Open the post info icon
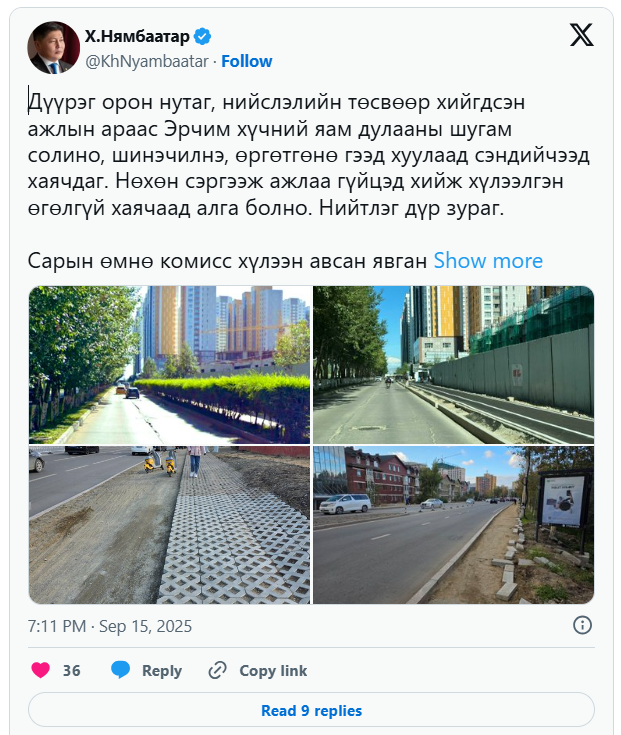Screen dimensions: 621x735 (x=582, y=625)
